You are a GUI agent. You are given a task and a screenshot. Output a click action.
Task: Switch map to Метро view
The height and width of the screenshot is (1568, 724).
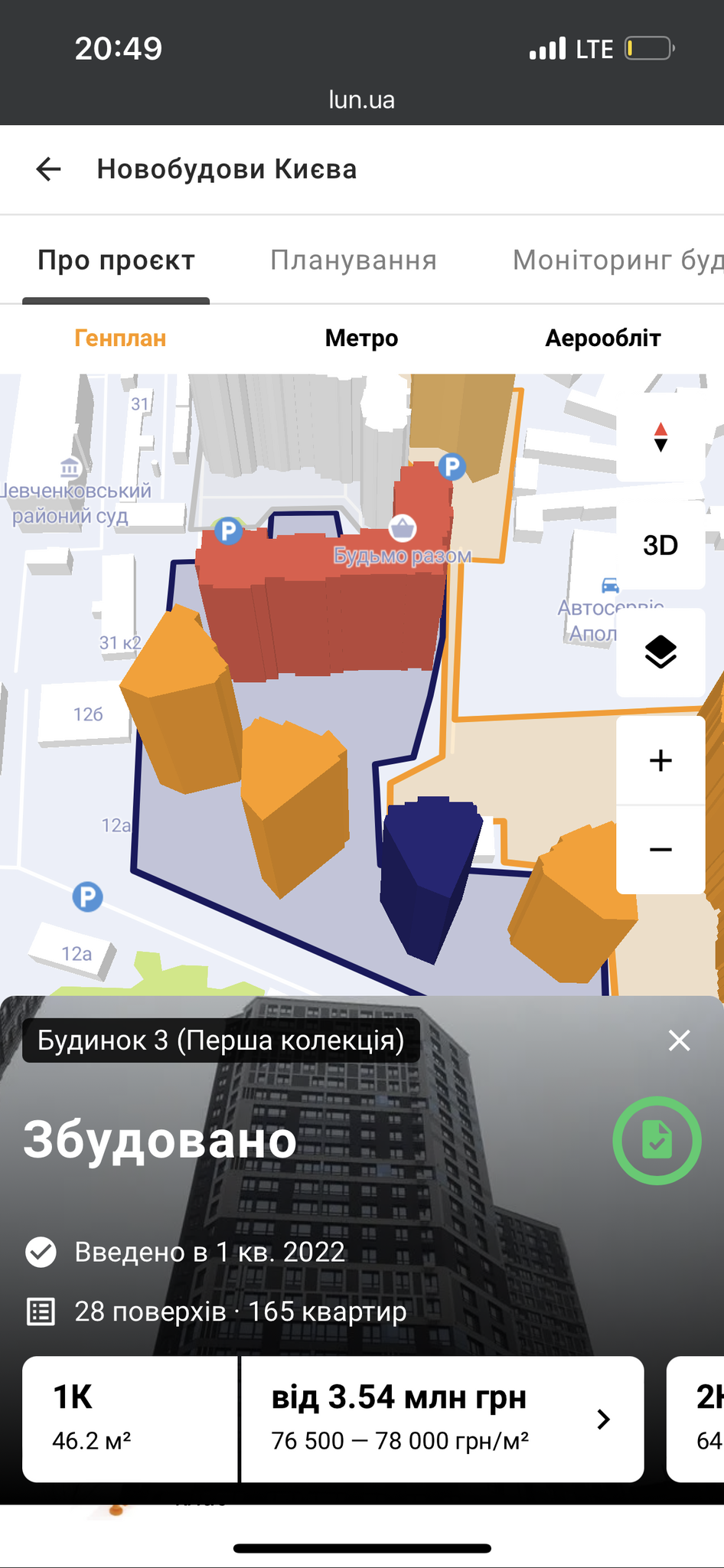click(361, 338)
